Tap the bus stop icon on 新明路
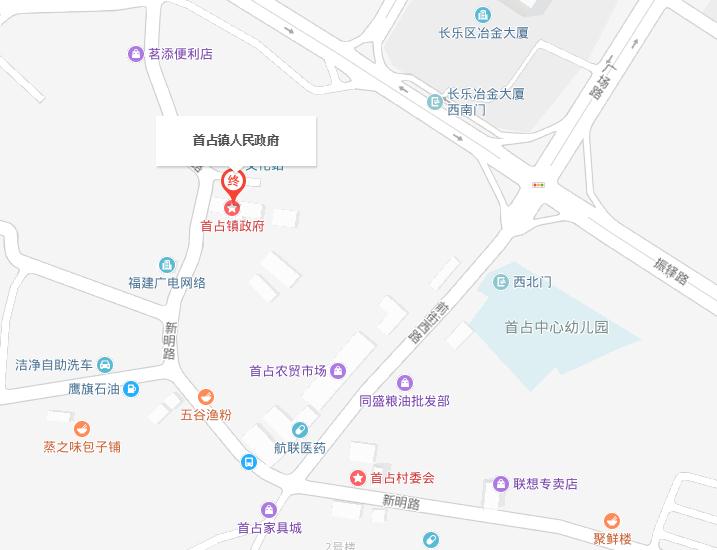Screen dimensions: 717x550 pos(249,462)
